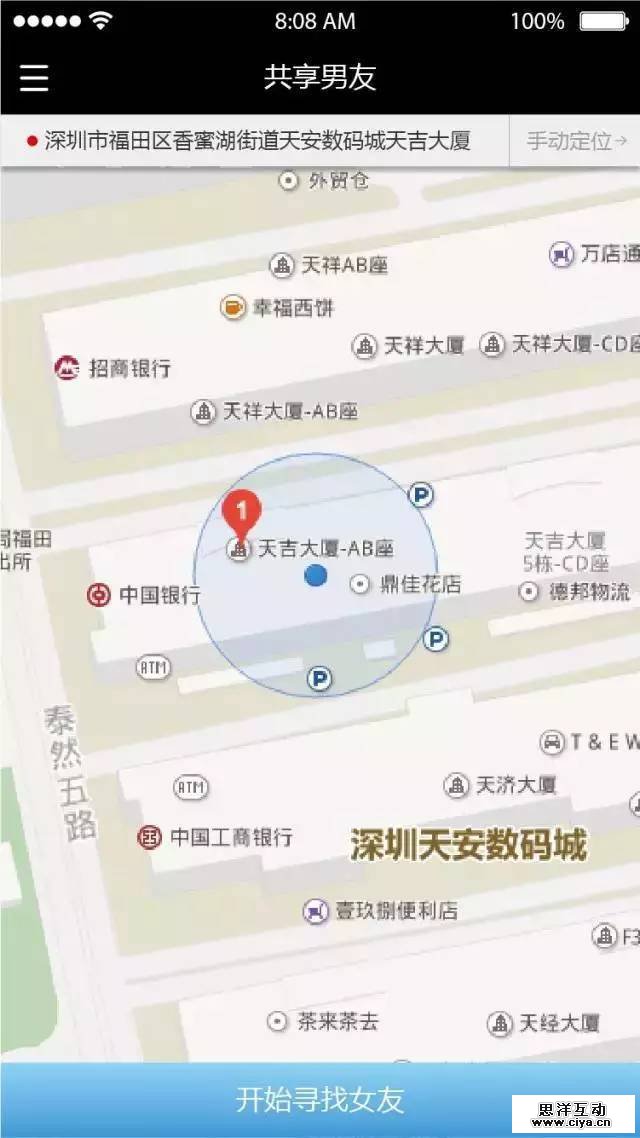Select the red pin numbered 1
Screen dimensions: 640x1138
click(x=241, y=512)
